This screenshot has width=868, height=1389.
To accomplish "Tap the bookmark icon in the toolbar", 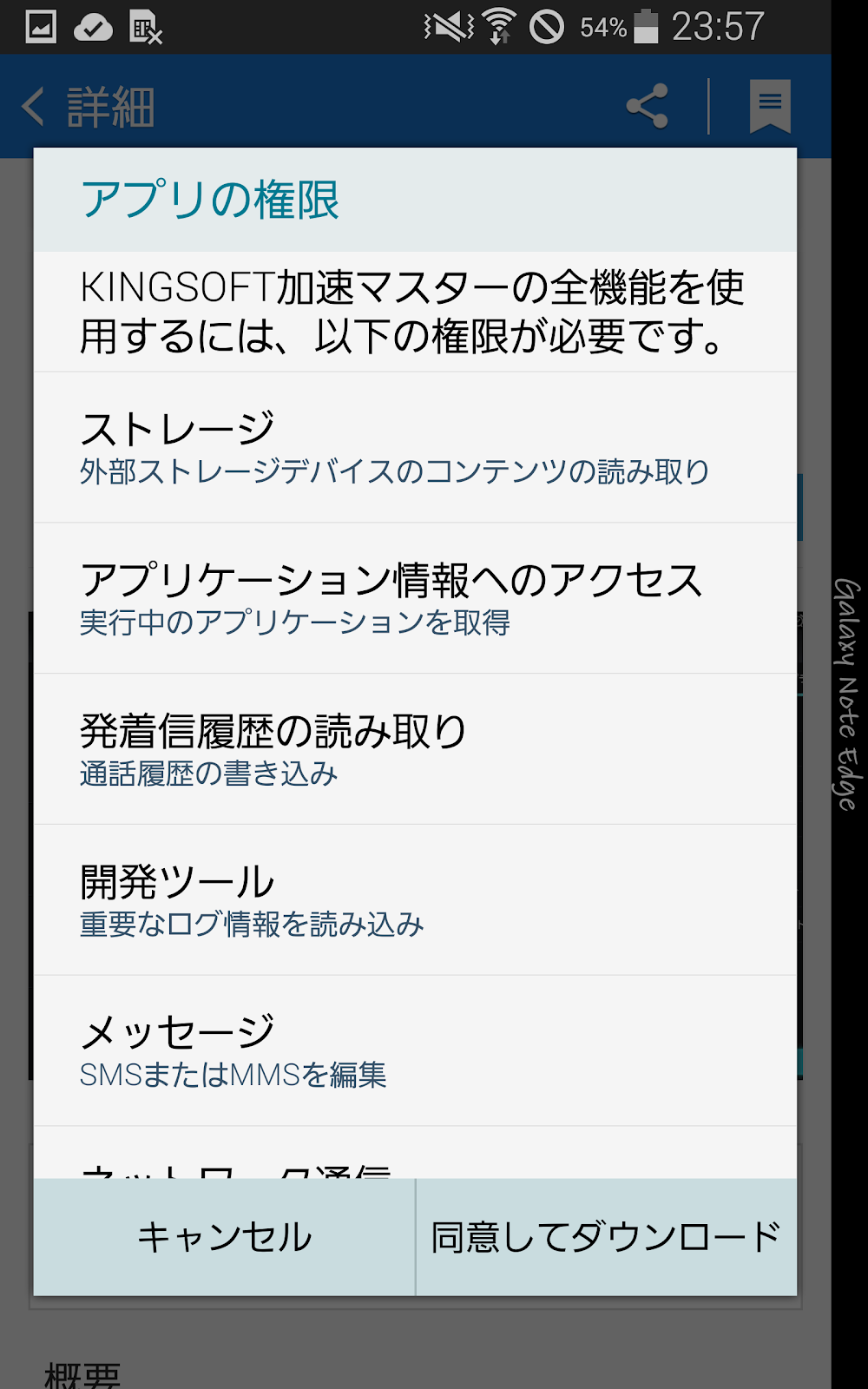I will click(x=770, y=106).
